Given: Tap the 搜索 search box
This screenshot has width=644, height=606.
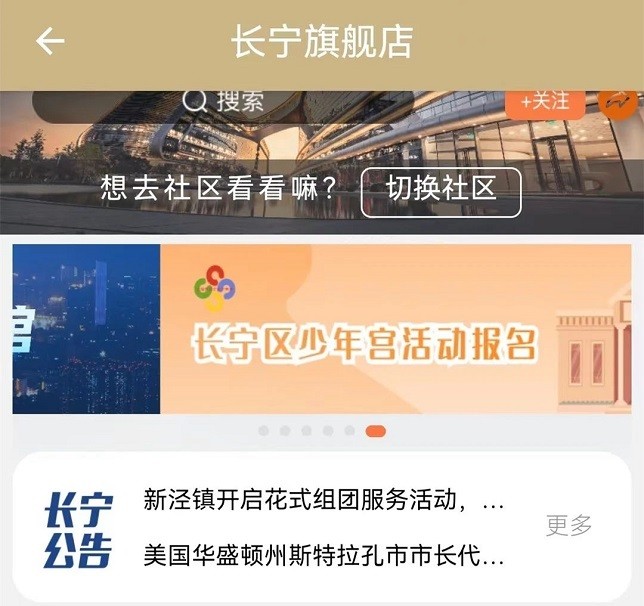Looking at the screenshot, I should point(230,102).
